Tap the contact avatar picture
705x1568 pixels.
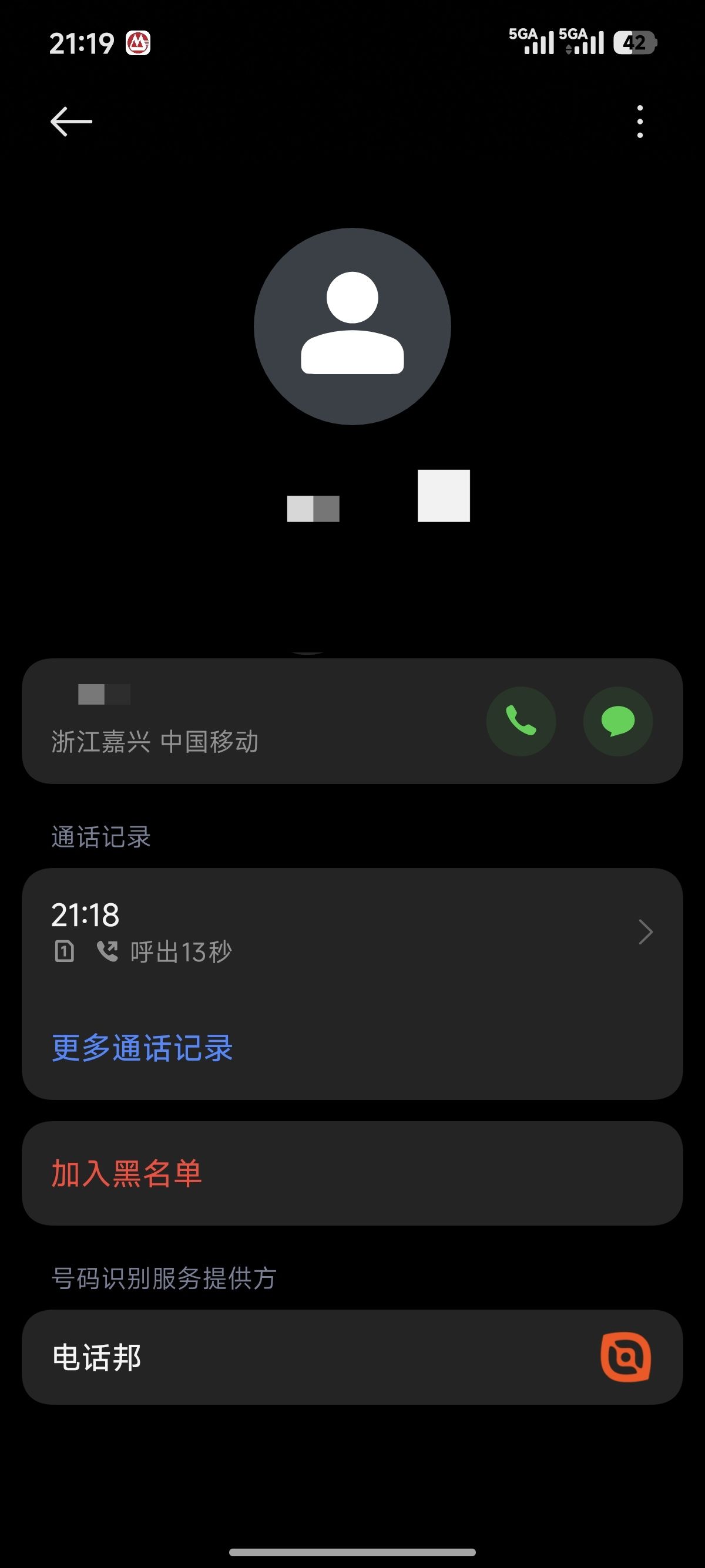(x=352, y=327)
